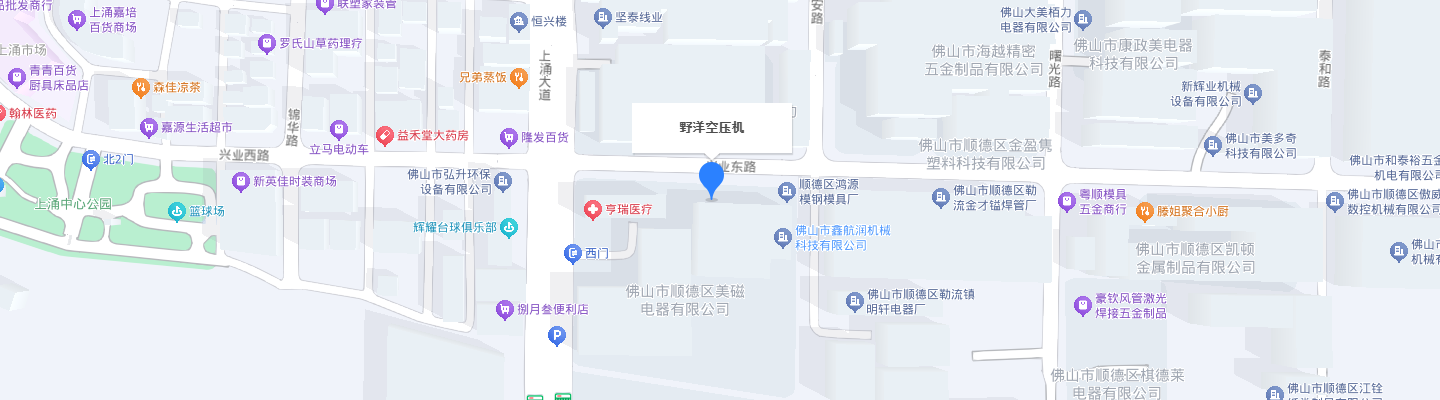The height and width of the screenshot is (400, 1440).
Task: Select the 亨瑞医疗 map point
Action: point(594,210)
